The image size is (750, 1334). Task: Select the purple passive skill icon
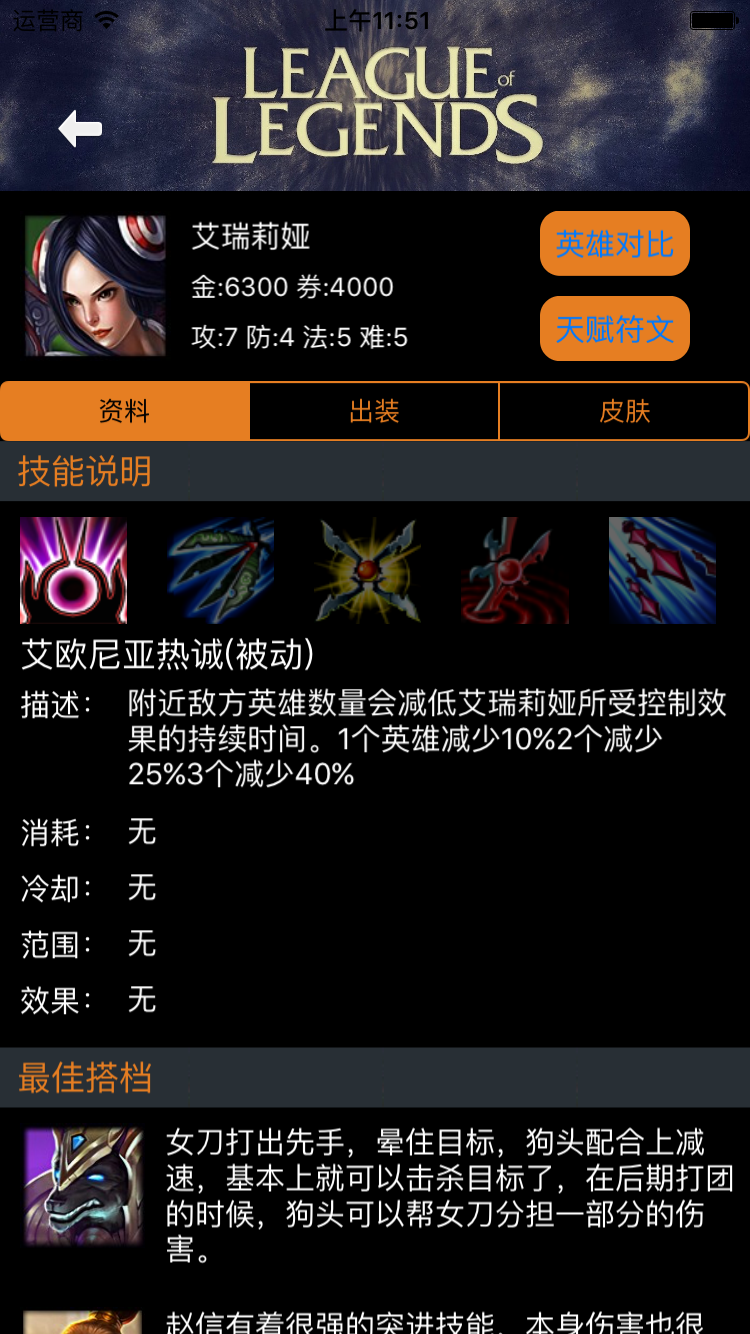click(x=73, y=570)
